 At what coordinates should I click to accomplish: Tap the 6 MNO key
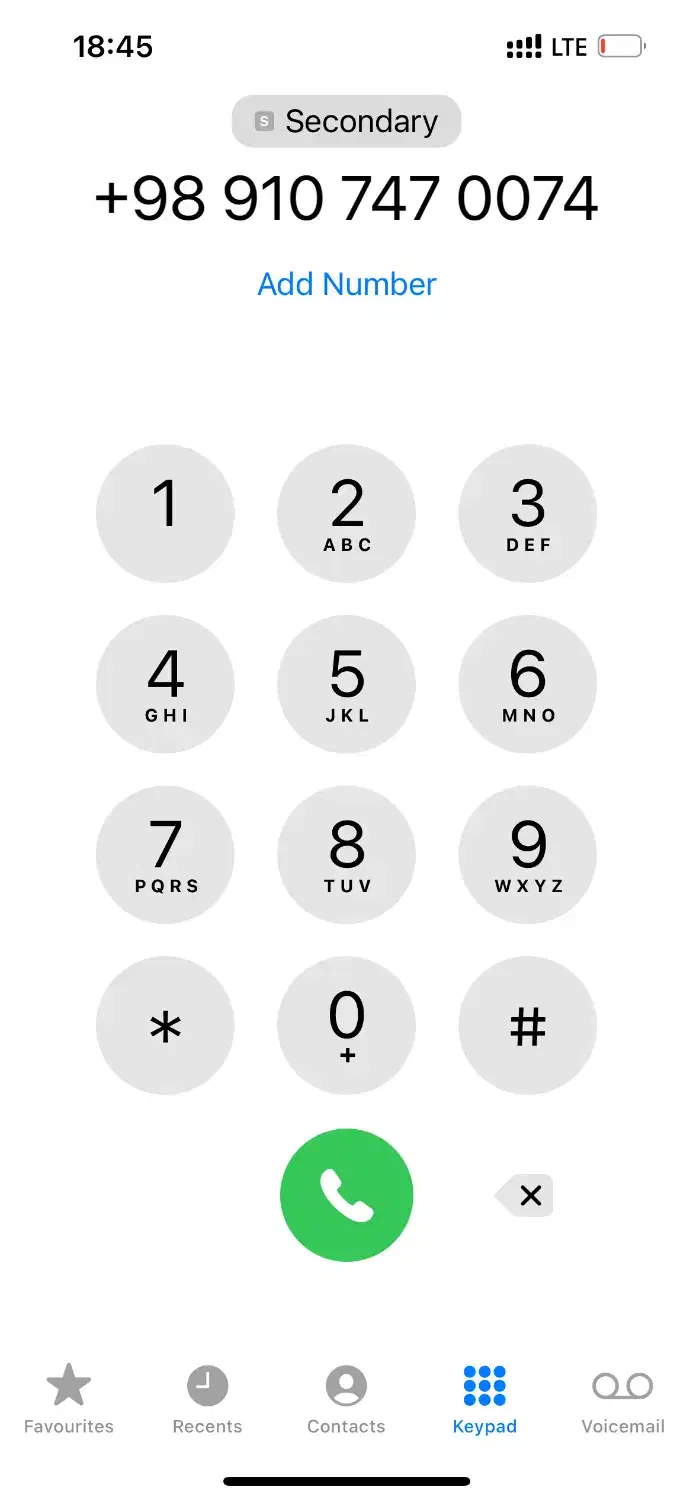click(x=527, y=684)
